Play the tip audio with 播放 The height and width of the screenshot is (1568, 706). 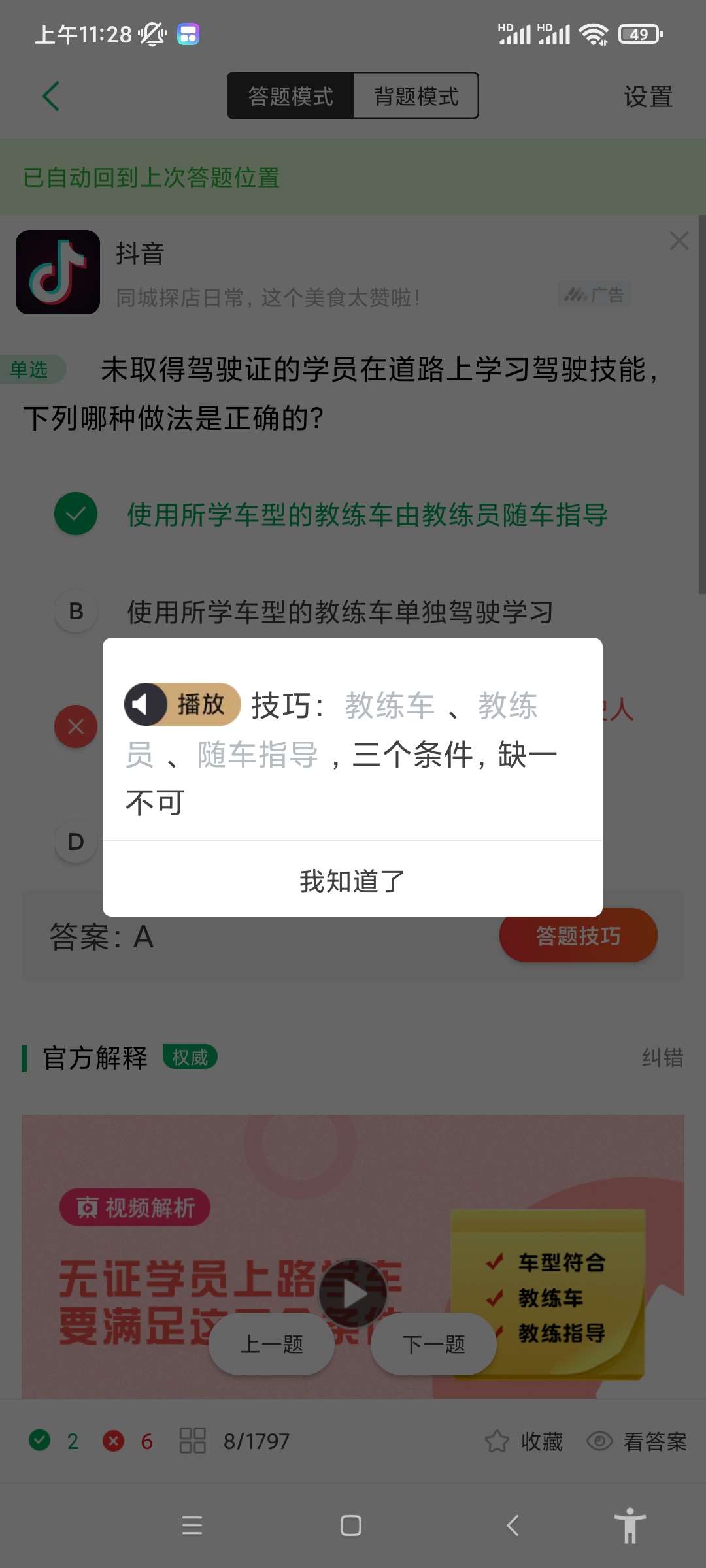[x=182, y=704]
